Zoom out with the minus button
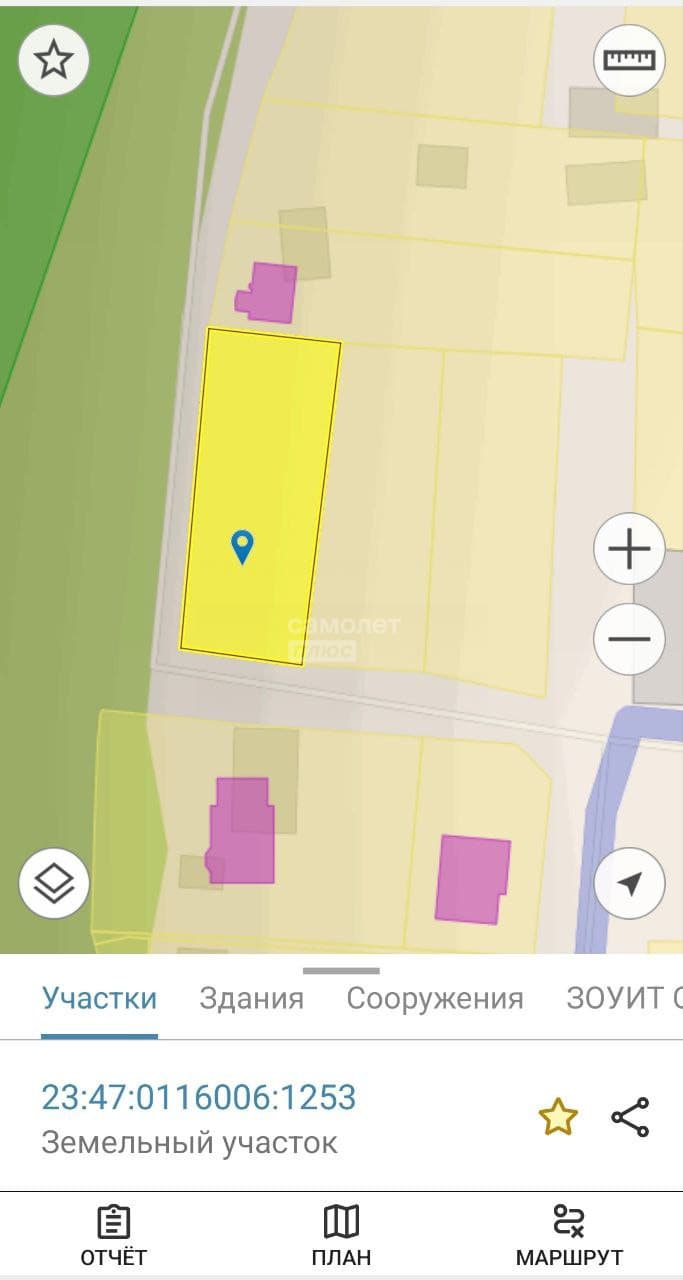This screenshot has width=683, height=1280. click(x=629, y=639)
